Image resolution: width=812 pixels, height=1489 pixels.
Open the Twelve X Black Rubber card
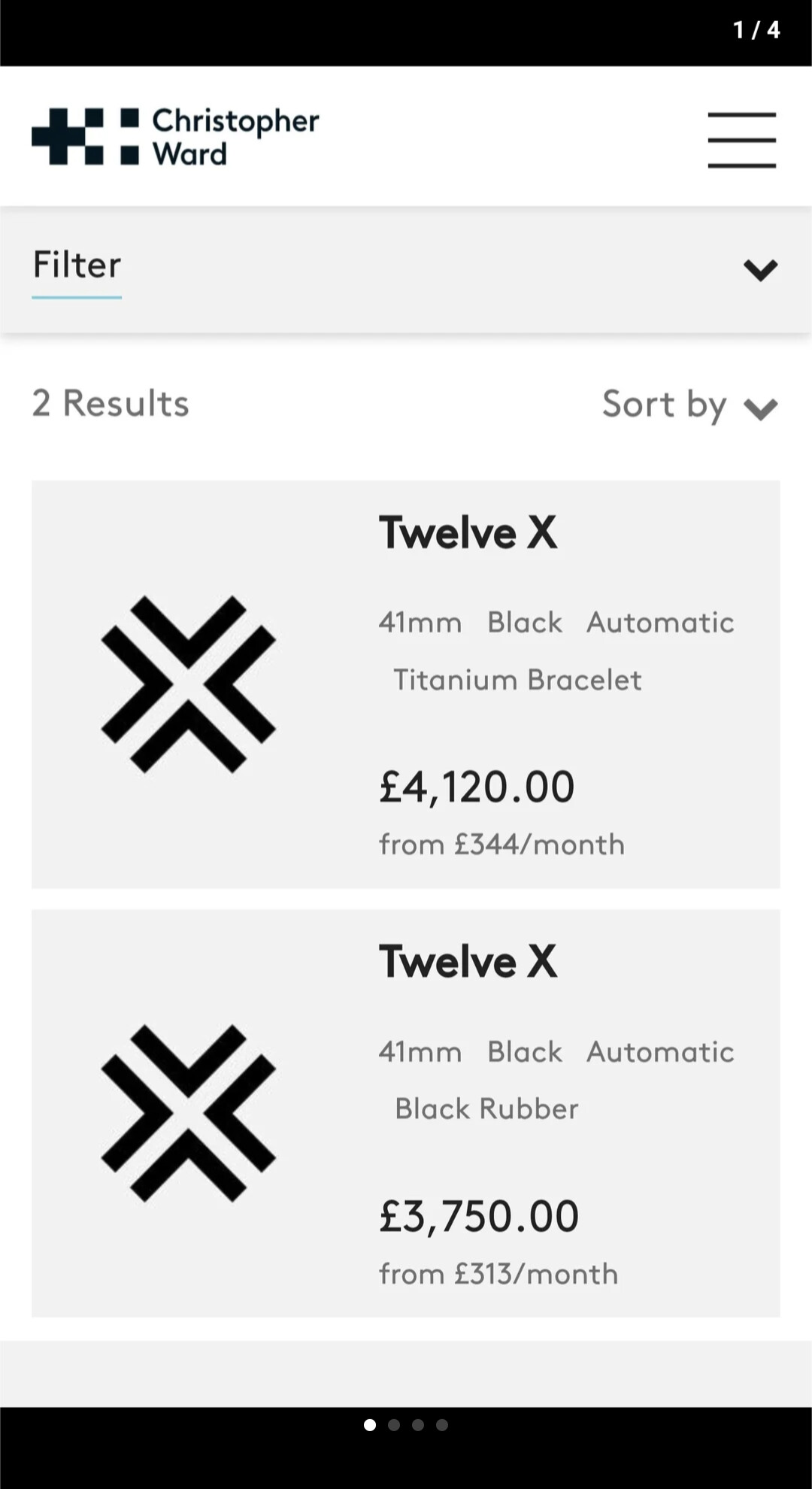click(406, 1113)
